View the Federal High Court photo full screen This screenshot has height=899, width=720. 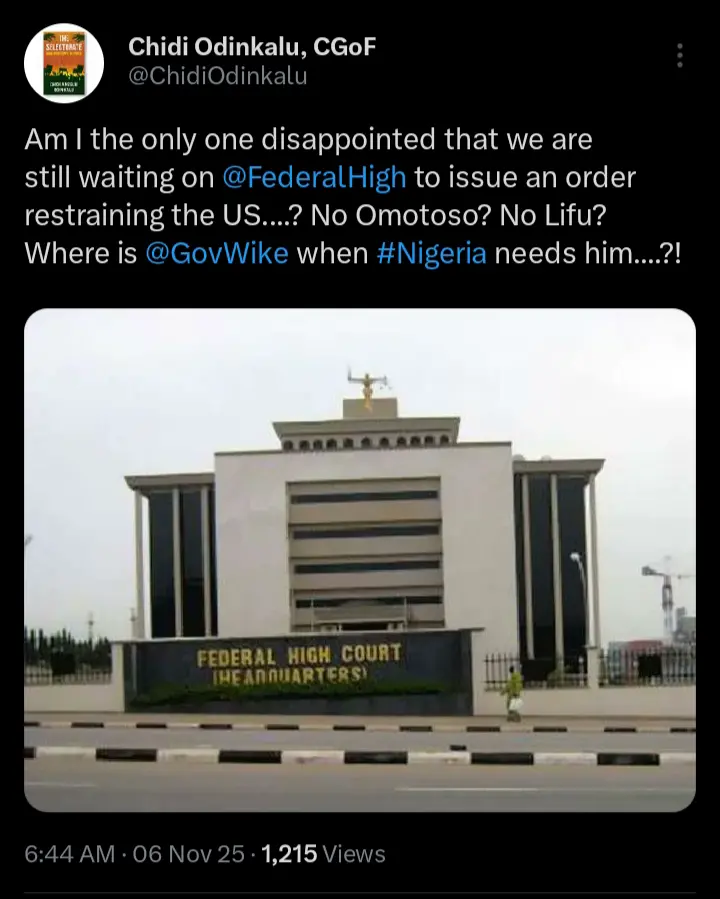click(x=360, y=560)
